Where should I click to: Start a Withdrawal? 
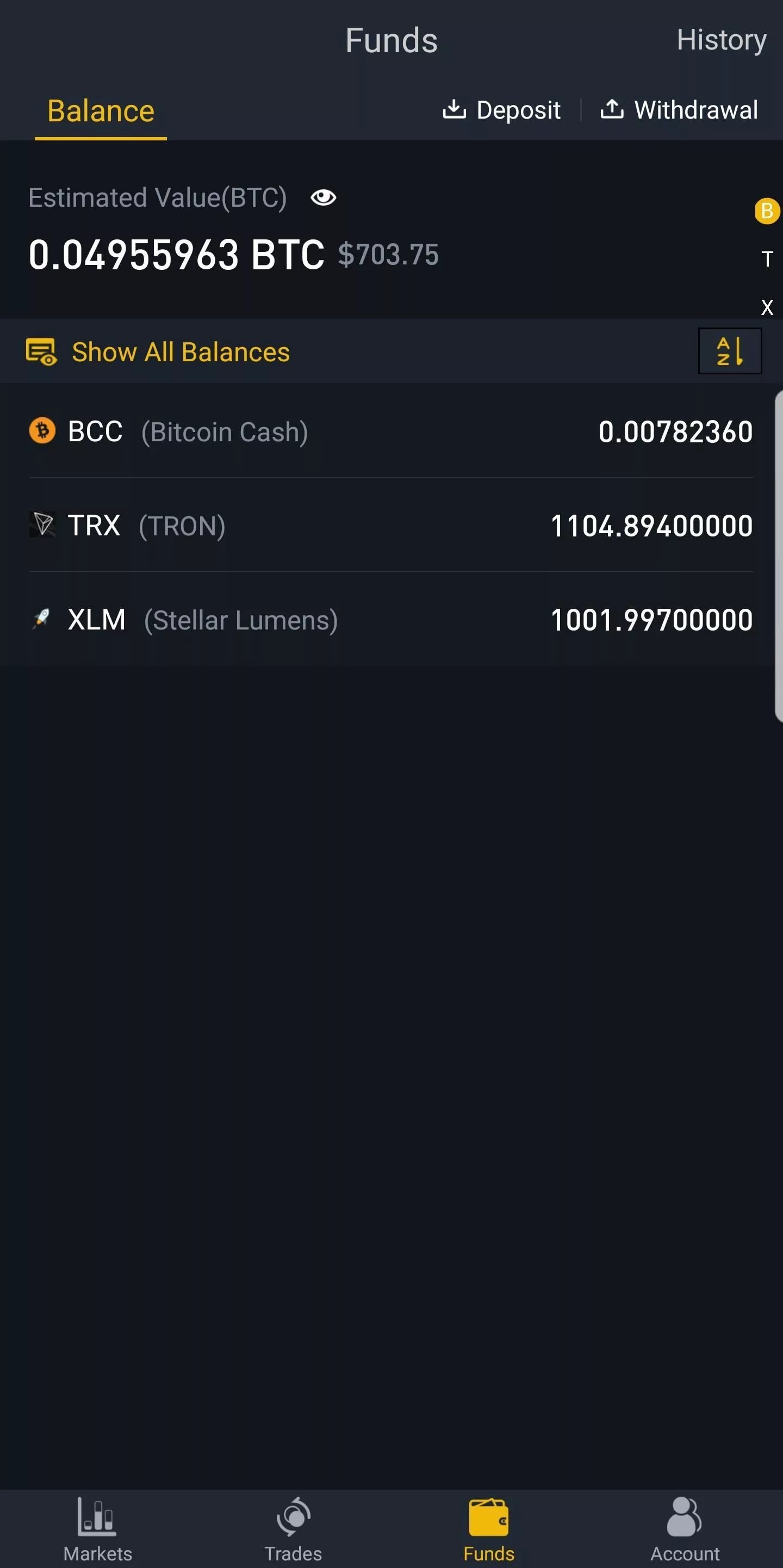coord(679,110)
